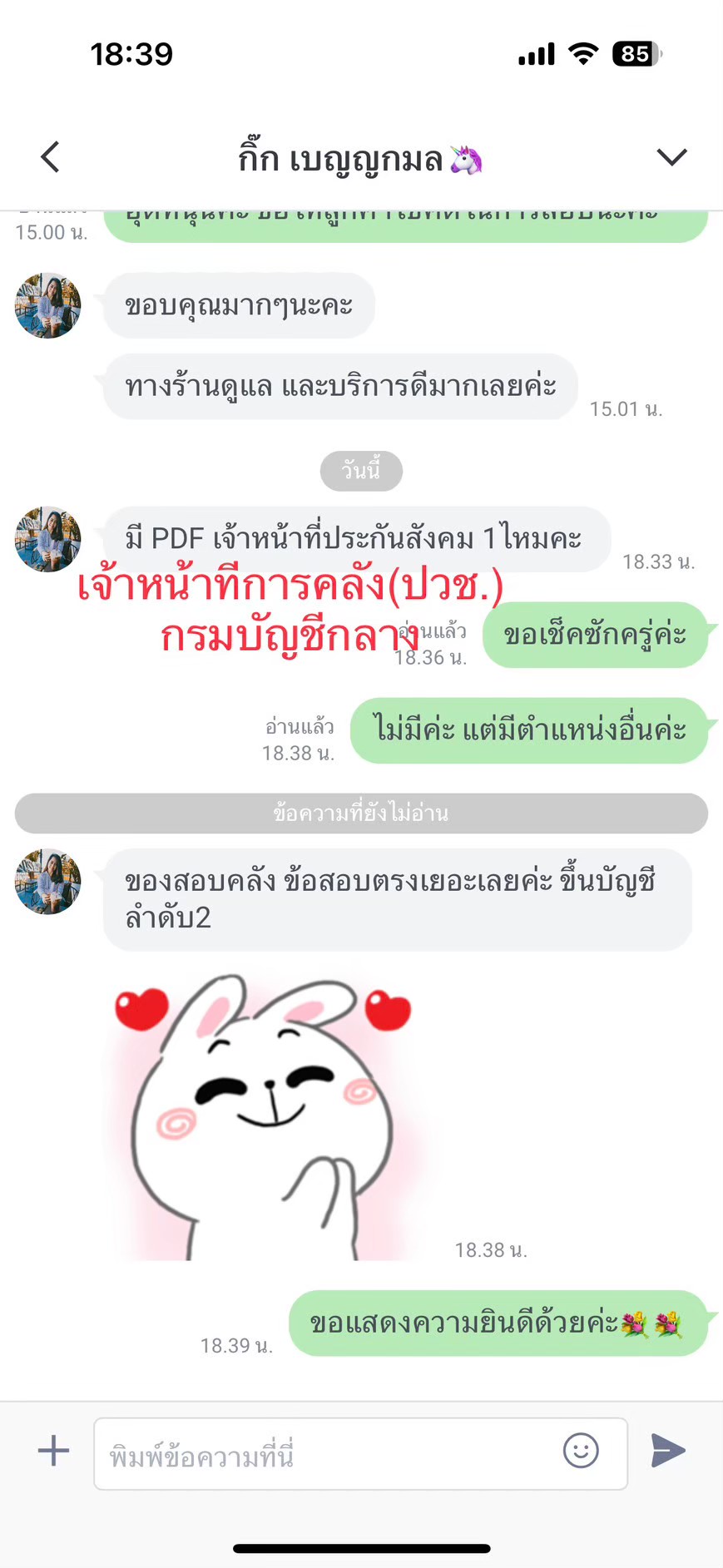Open the emoji and sticker picker
The height and width of the screenshot is (1568, 723).
click(580, 1451)
